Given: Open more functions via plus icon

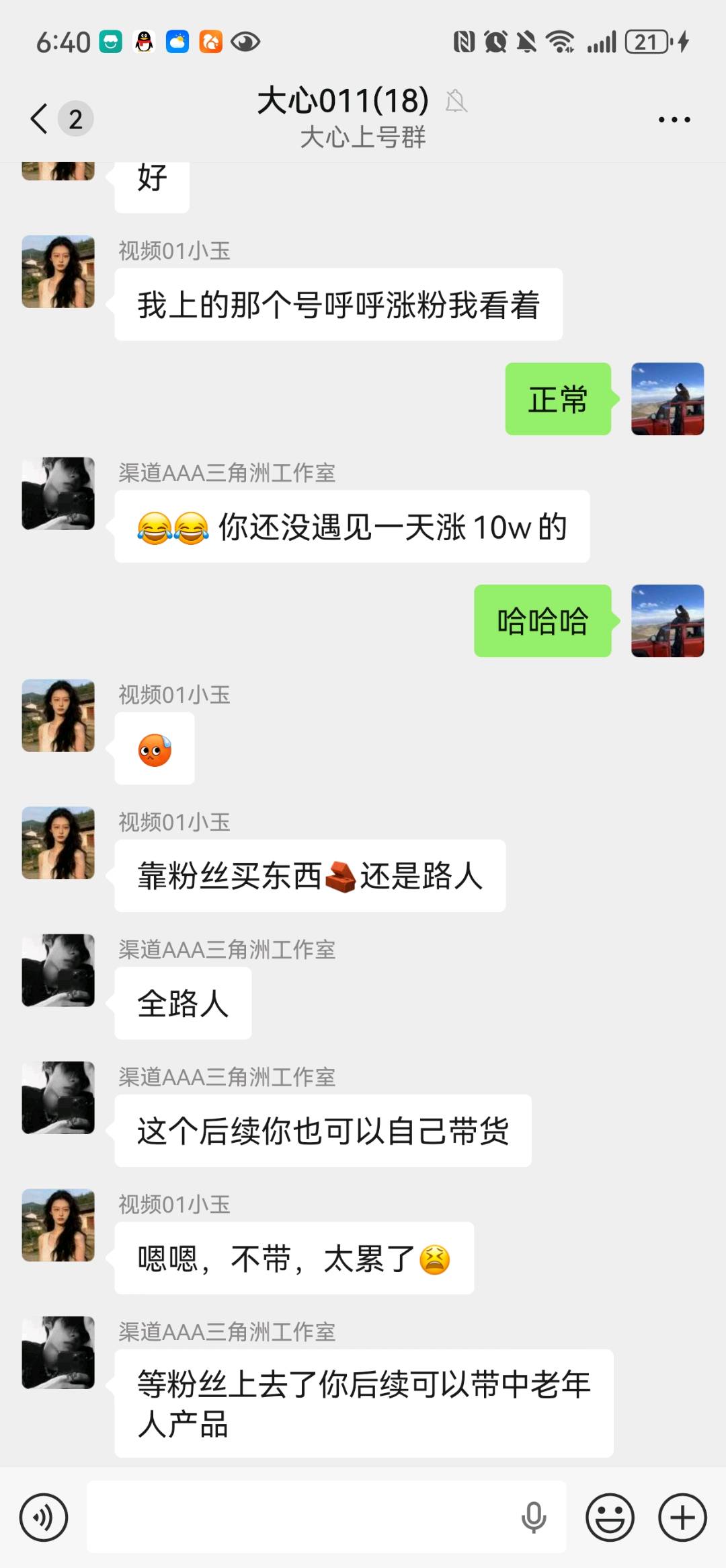Looking at the screenshot, I should [682, 1516].
